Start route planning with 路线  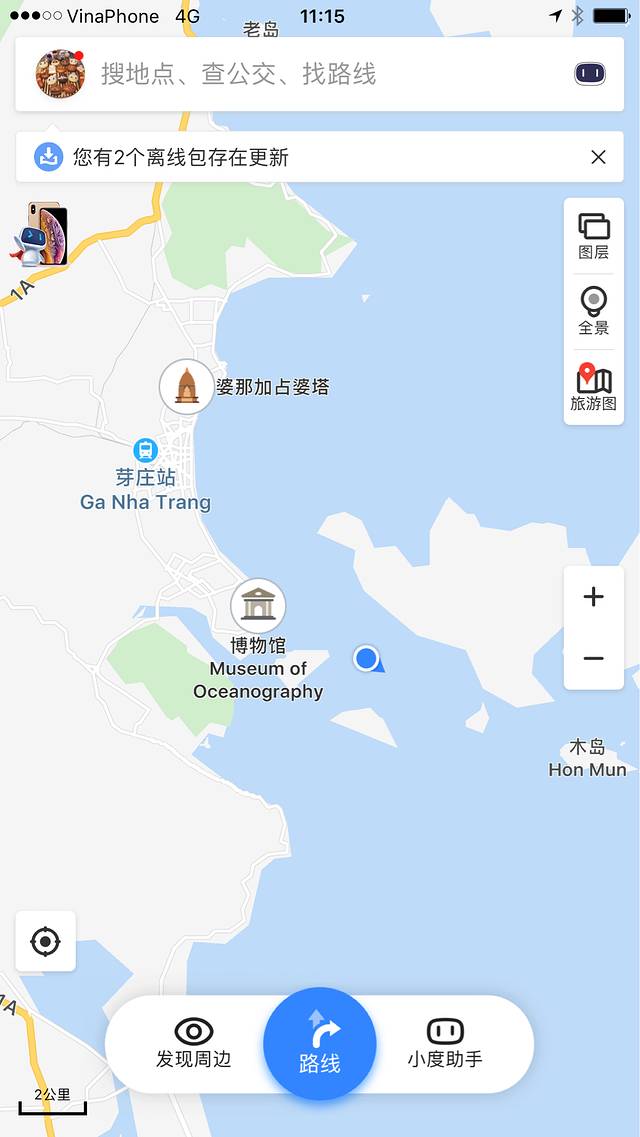coord(320,1045)
